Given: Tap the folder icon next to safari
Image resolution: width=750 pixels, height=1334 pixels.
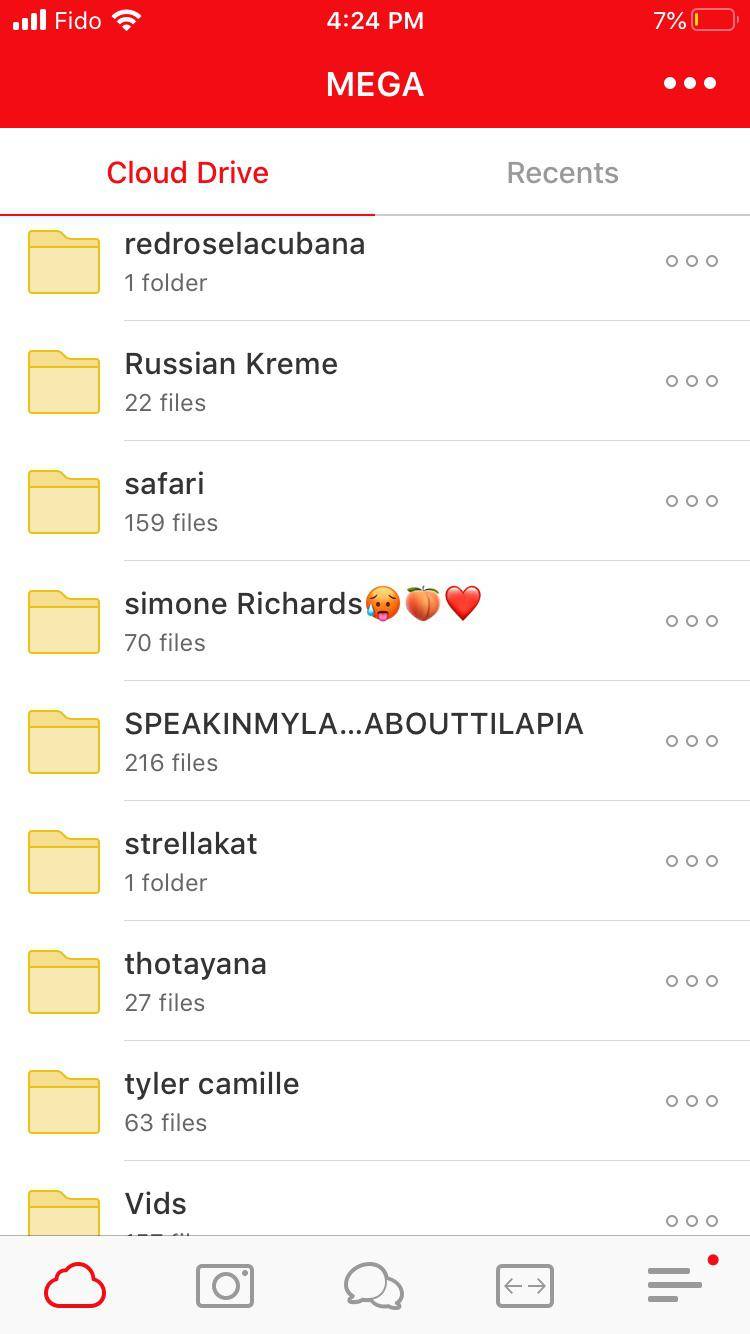Looking at the screenshot, I should pos(63,502).
